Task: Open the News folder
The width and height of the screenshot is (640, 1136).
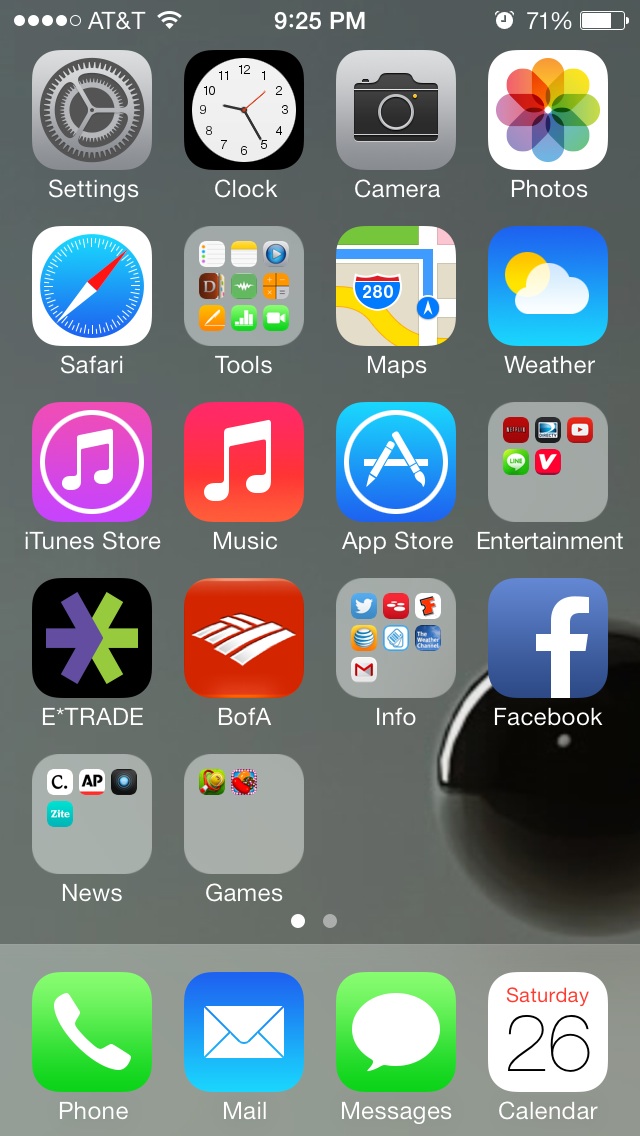Action: (x=92, y=814)
